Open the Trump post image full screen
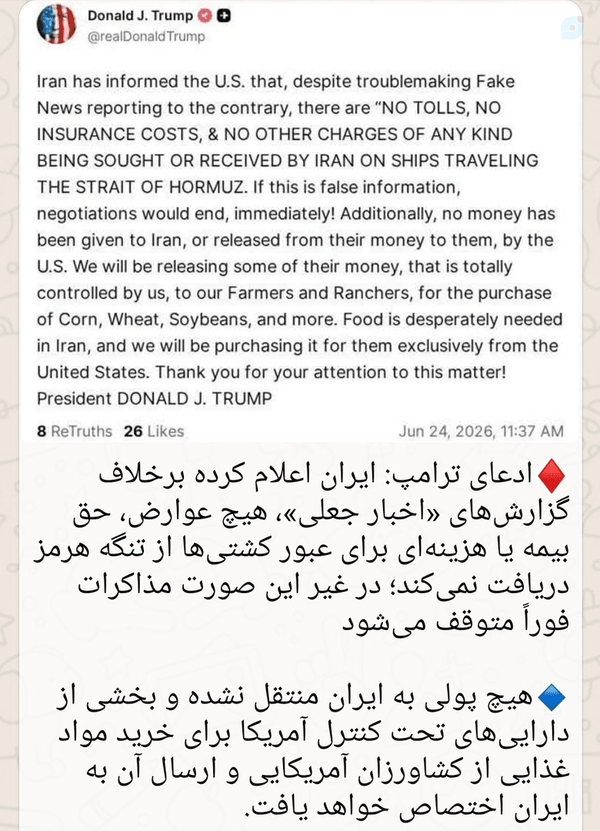Screen dimensions: 600x831 [x=301, y=222]
